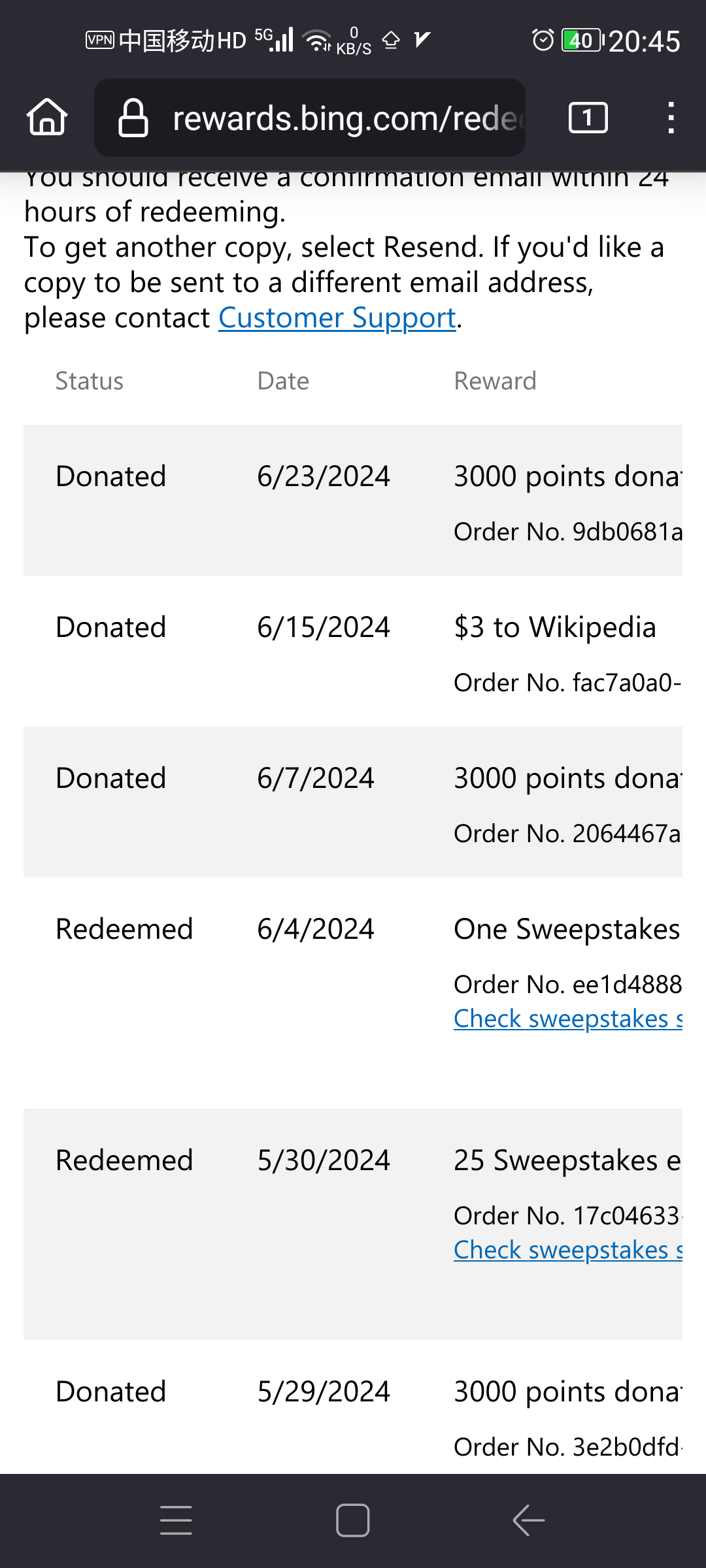This screenshot has height=1568, width=706.
Task: Open recent apps from the navigation bar
Action: coord(176,1520)
